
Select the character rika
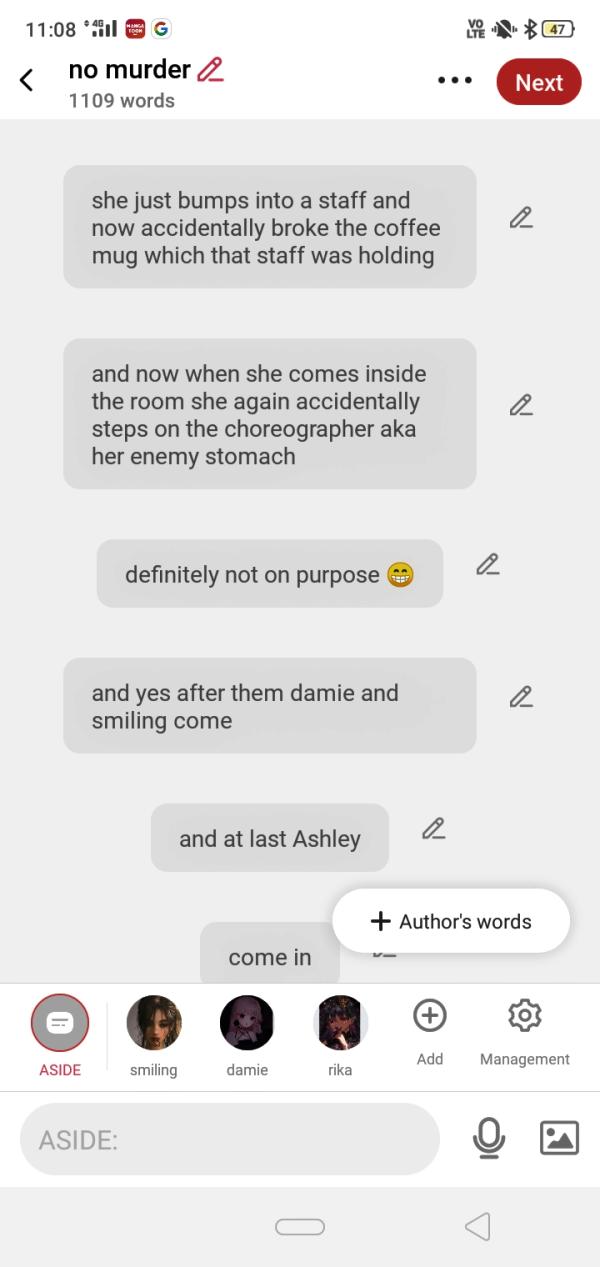click(340, 1023)
